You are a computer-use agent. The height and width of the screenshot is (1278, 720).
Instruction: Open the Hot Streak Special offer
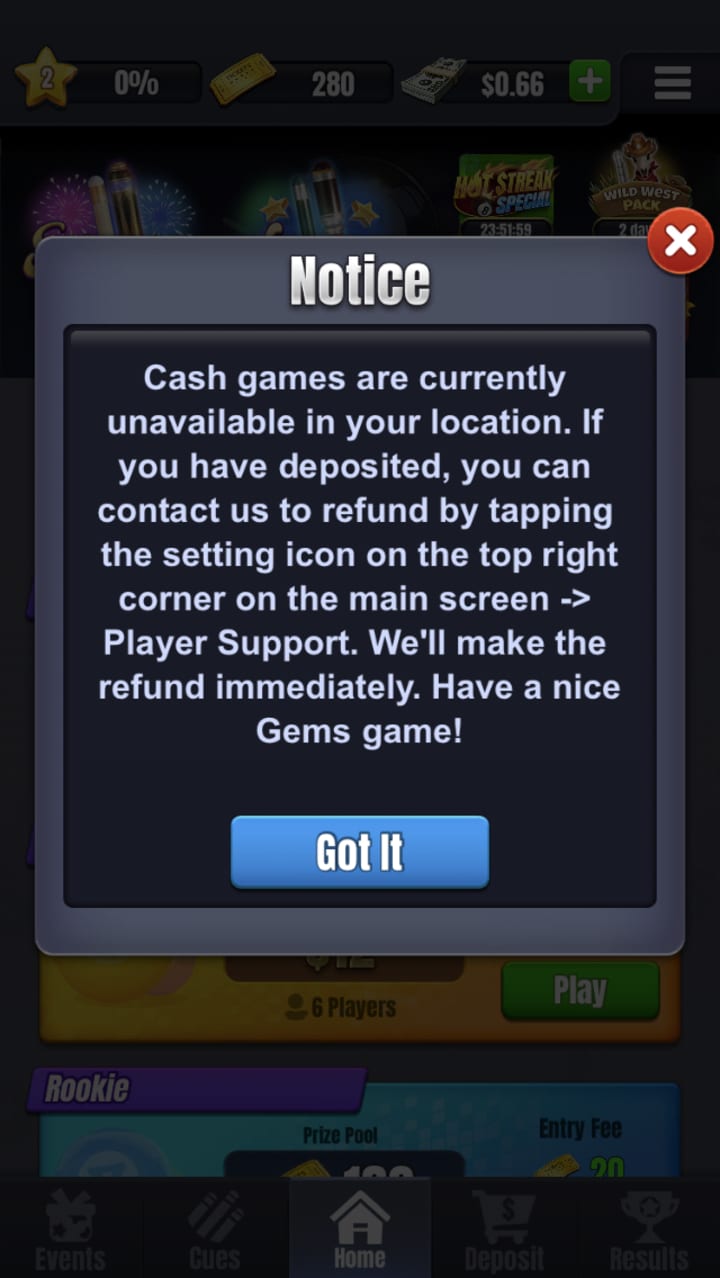point(505,192)
